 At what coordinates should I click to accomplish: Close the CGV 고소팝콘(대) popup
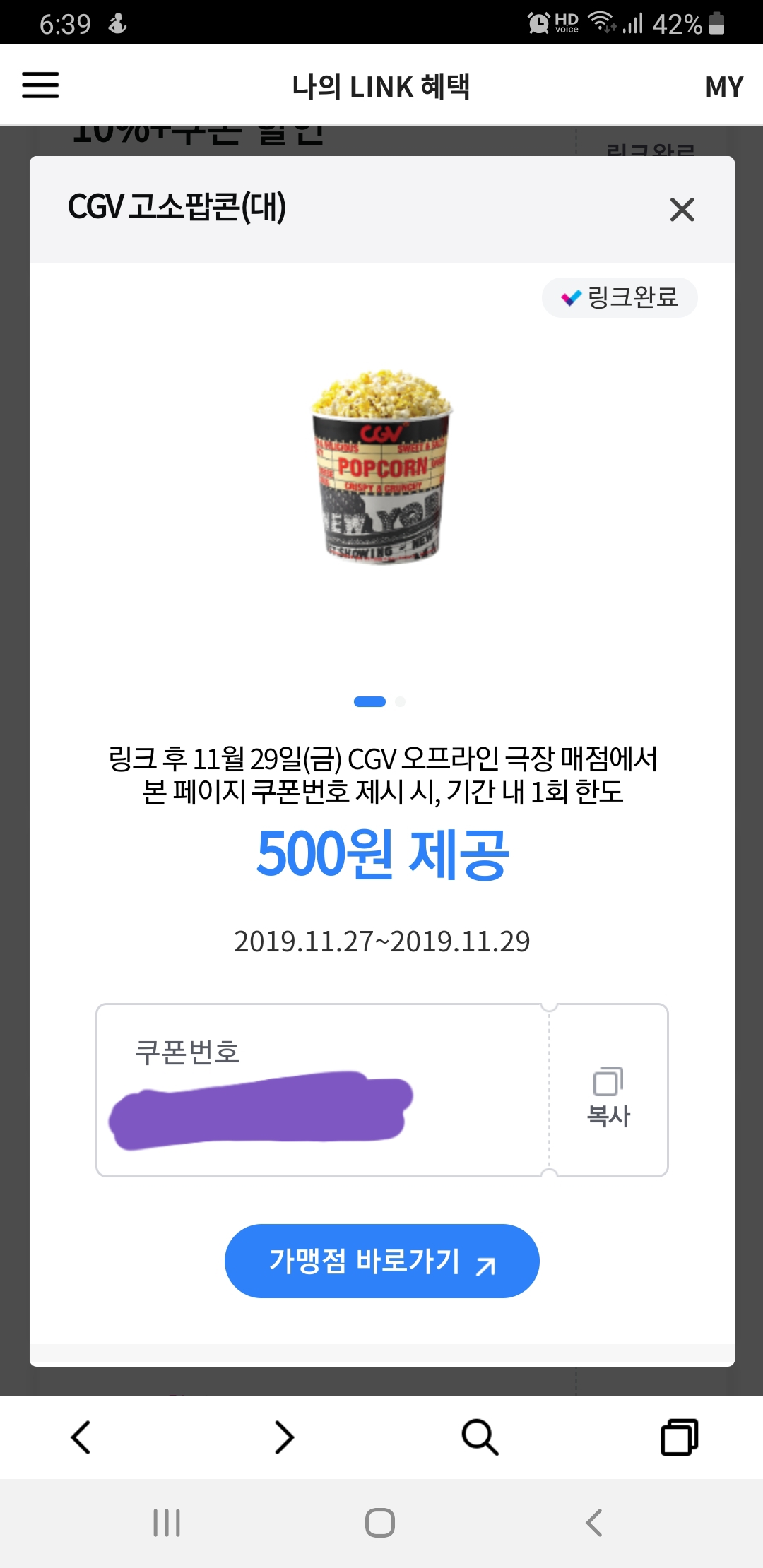pos(682,210)
